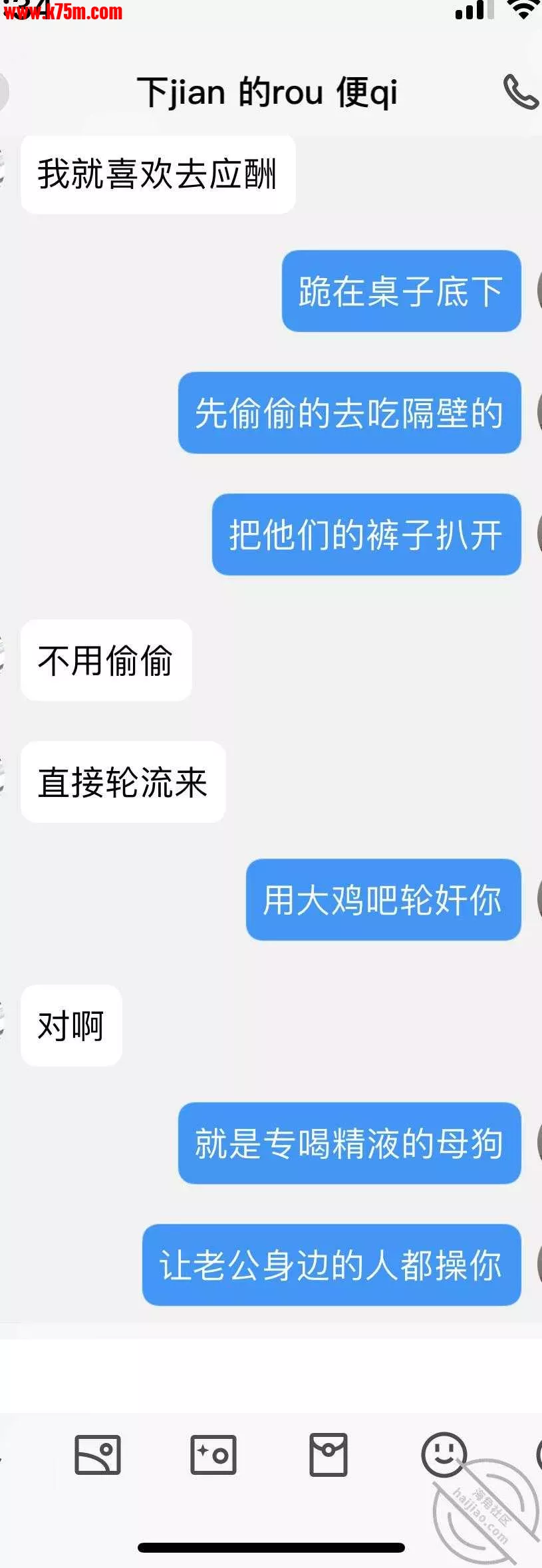Viewport: 542px width, 1568px height.
Task: Open the emoji smiley picker
Action: point(444,1454)
